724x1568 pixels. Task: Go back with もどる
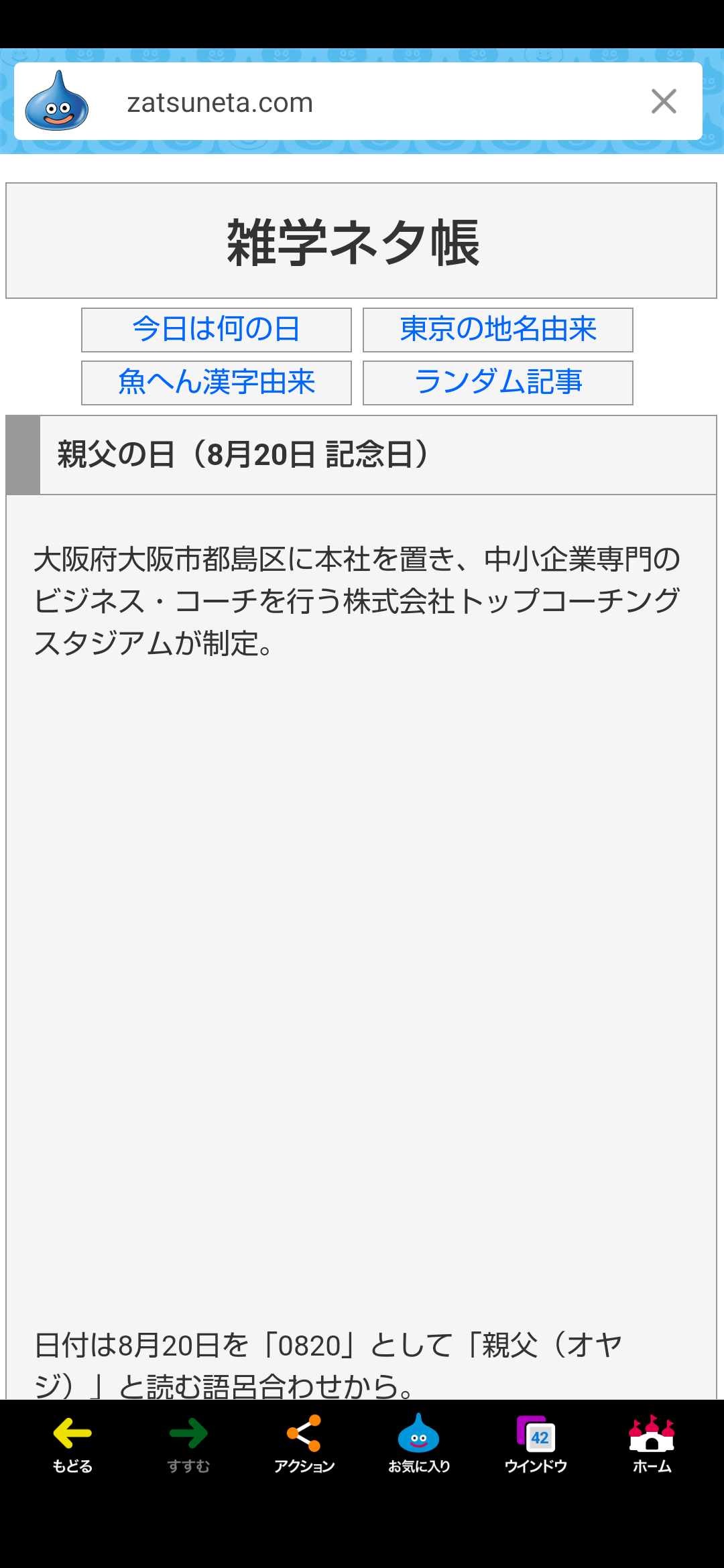pyautogui.click(x=72, y=1445)
